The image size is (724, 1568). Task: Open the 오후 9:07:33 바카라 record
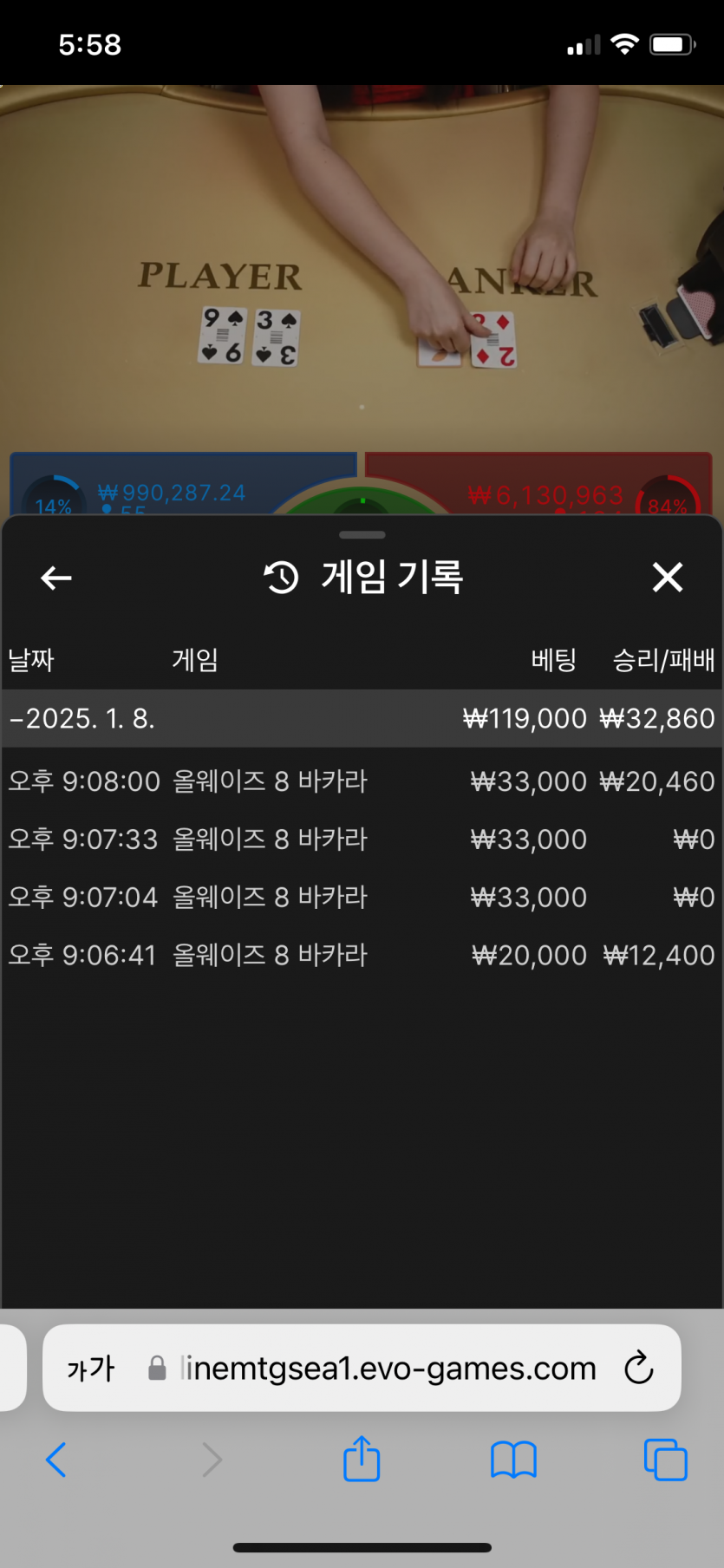[x=362, y=840]
